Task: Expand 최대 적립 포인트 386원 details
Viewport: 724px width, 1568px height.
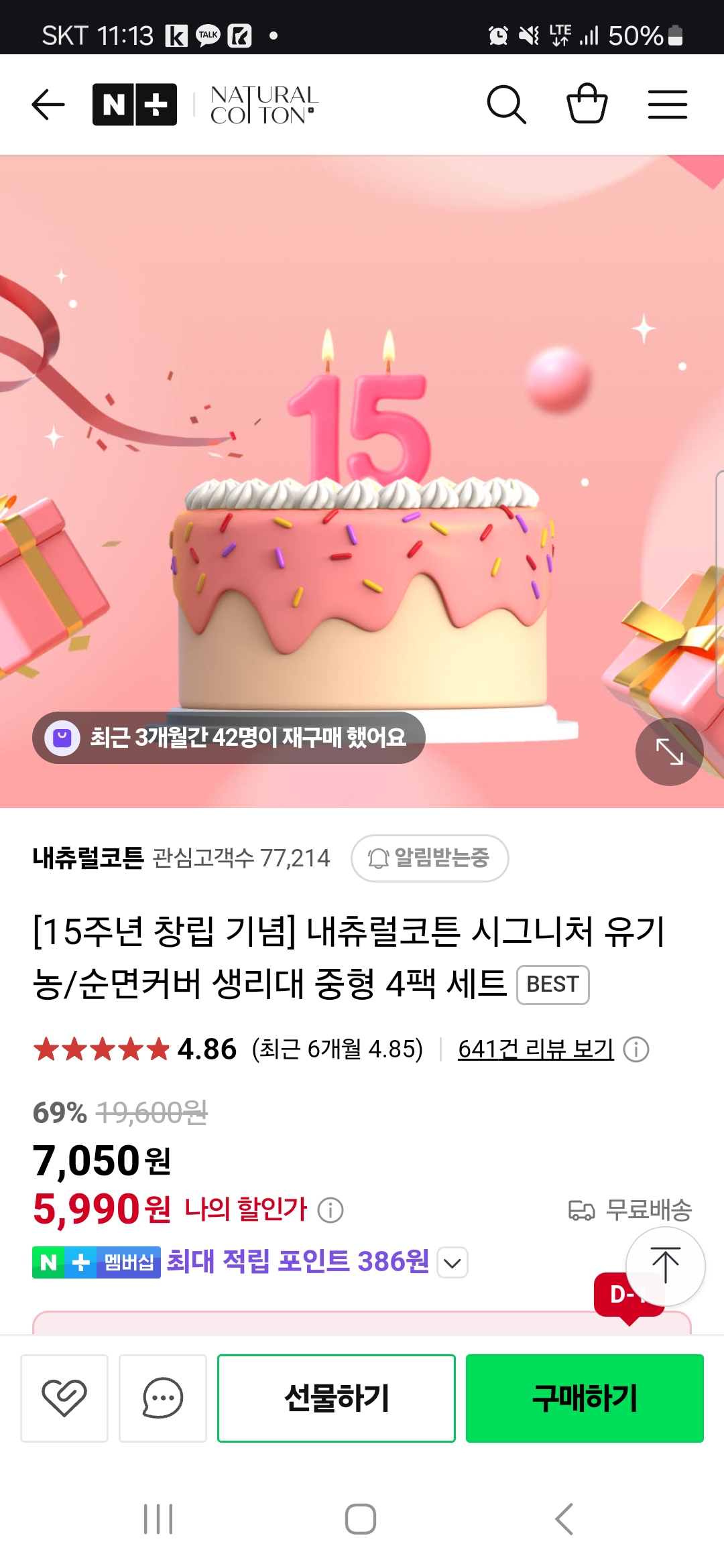Action: [x=452, y=1263]
